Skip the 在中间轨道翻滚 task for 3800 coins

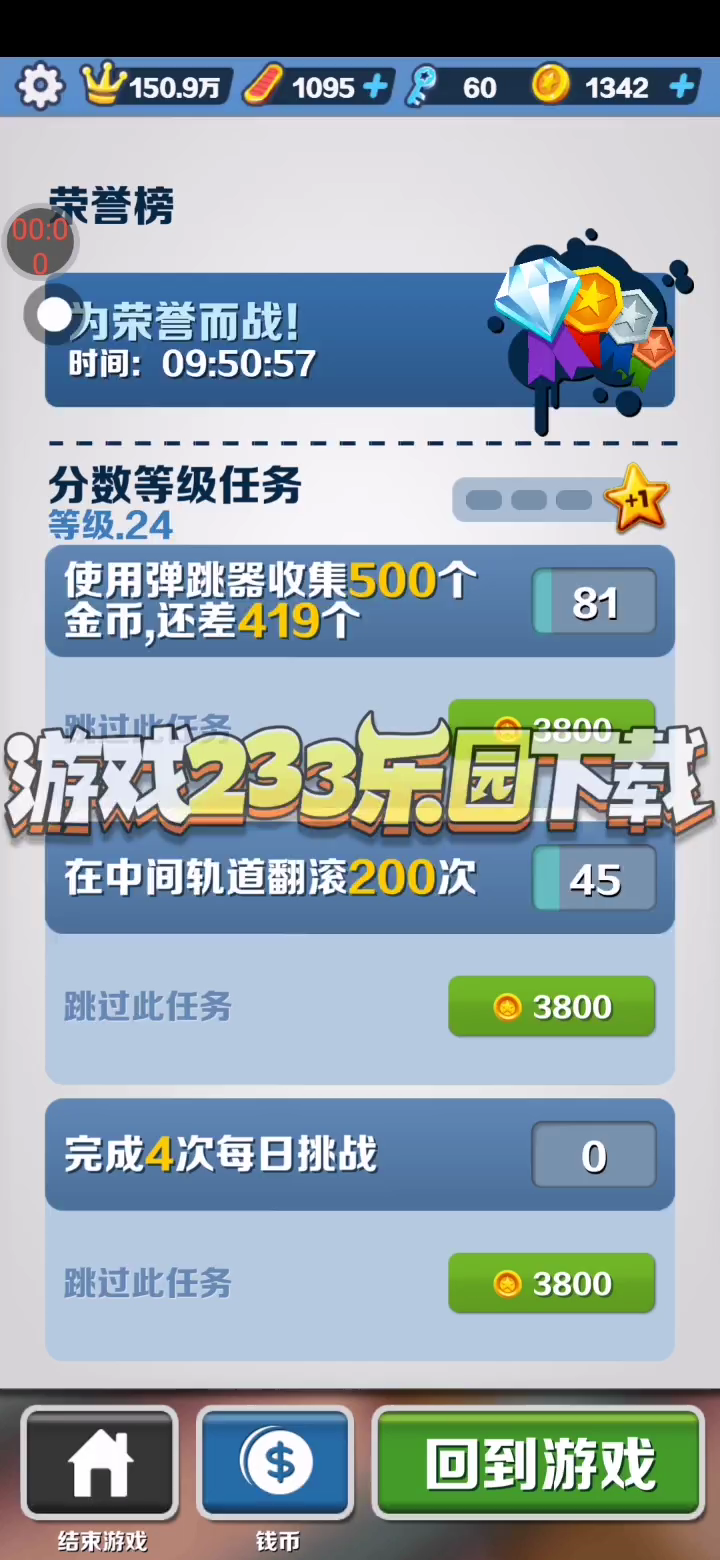click(551, 1006)
